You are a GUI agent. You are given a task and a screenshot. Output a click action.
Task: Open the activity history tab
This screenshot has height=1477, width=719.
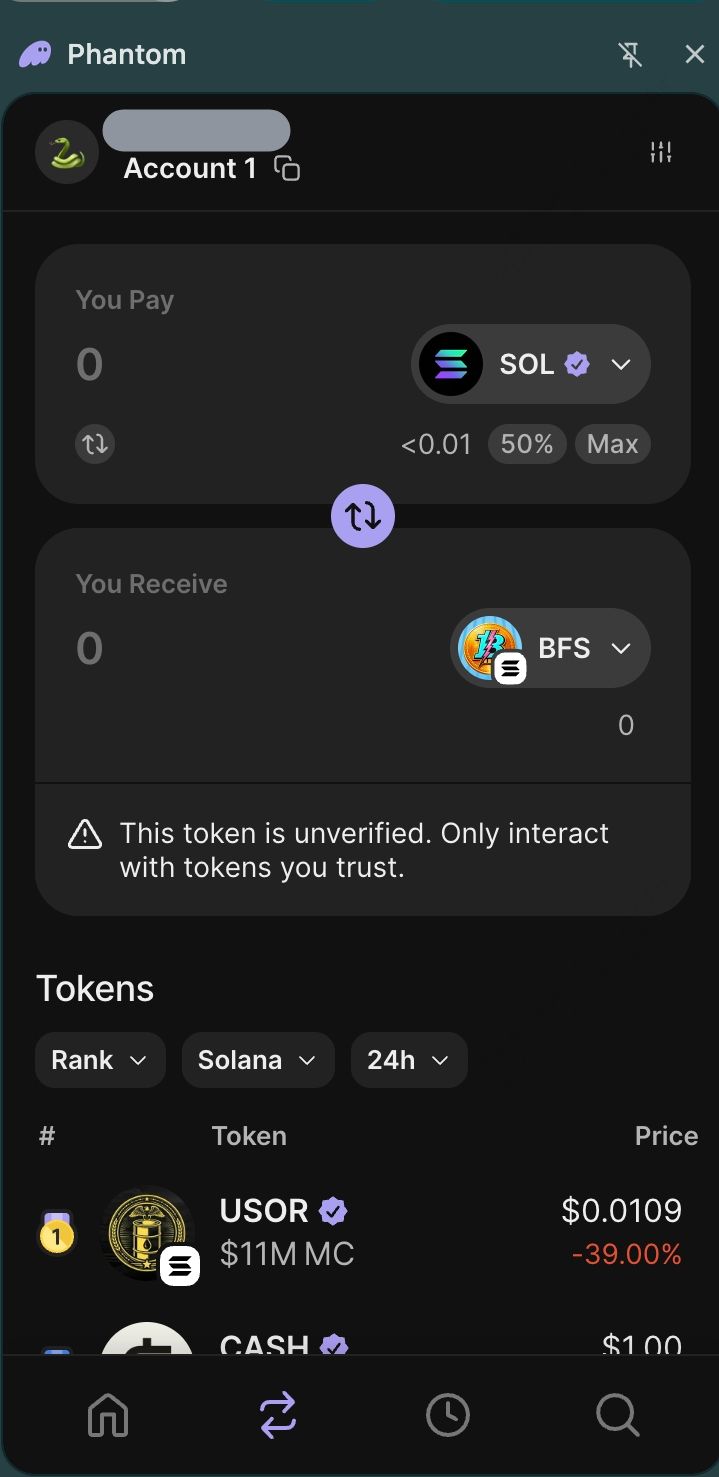[x=447, y=1415]
